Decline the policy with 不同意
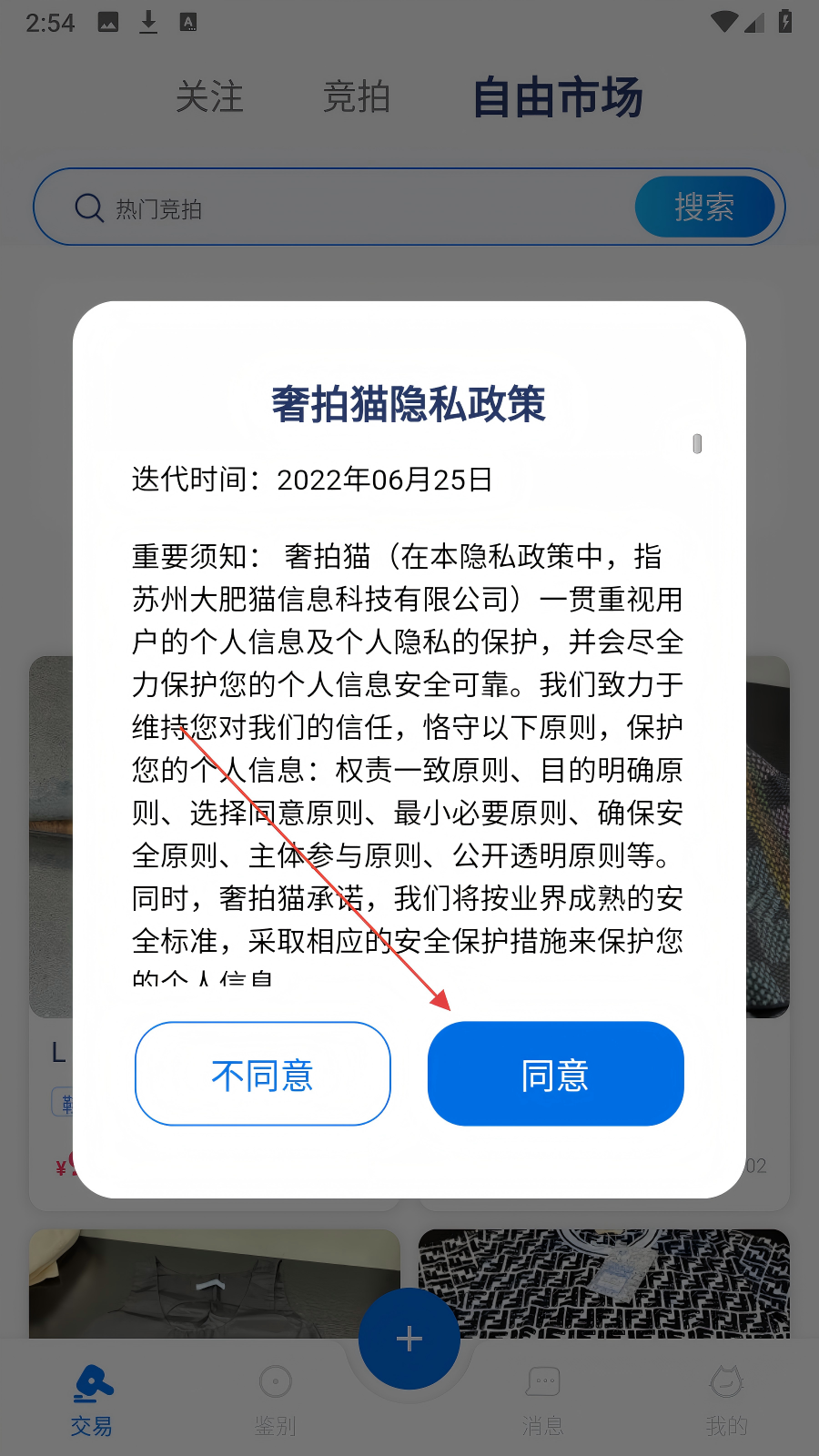 (263, 1074)
